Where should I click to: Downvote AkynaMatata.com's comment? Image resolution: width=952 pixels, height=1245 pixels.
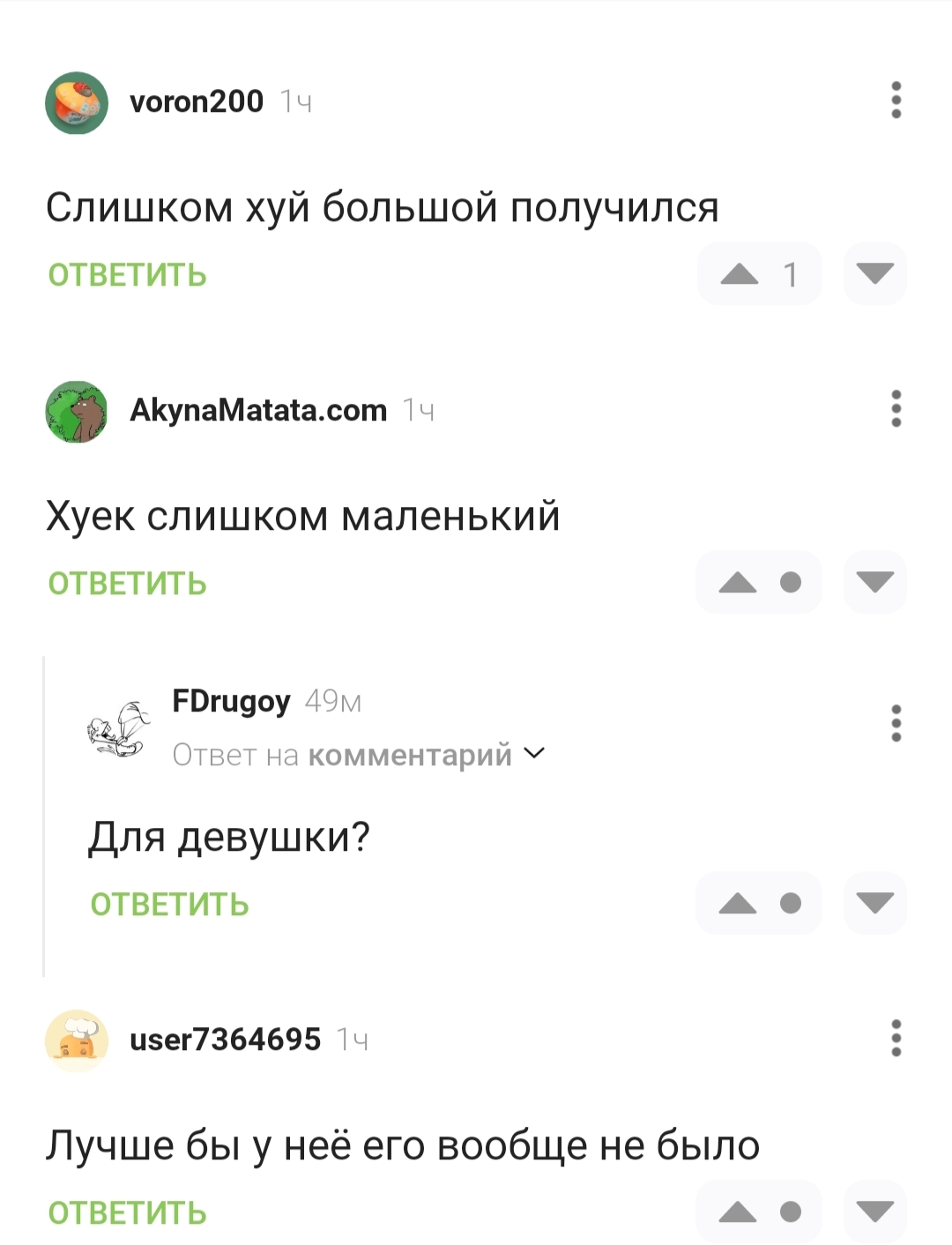[x=874, y=582]
